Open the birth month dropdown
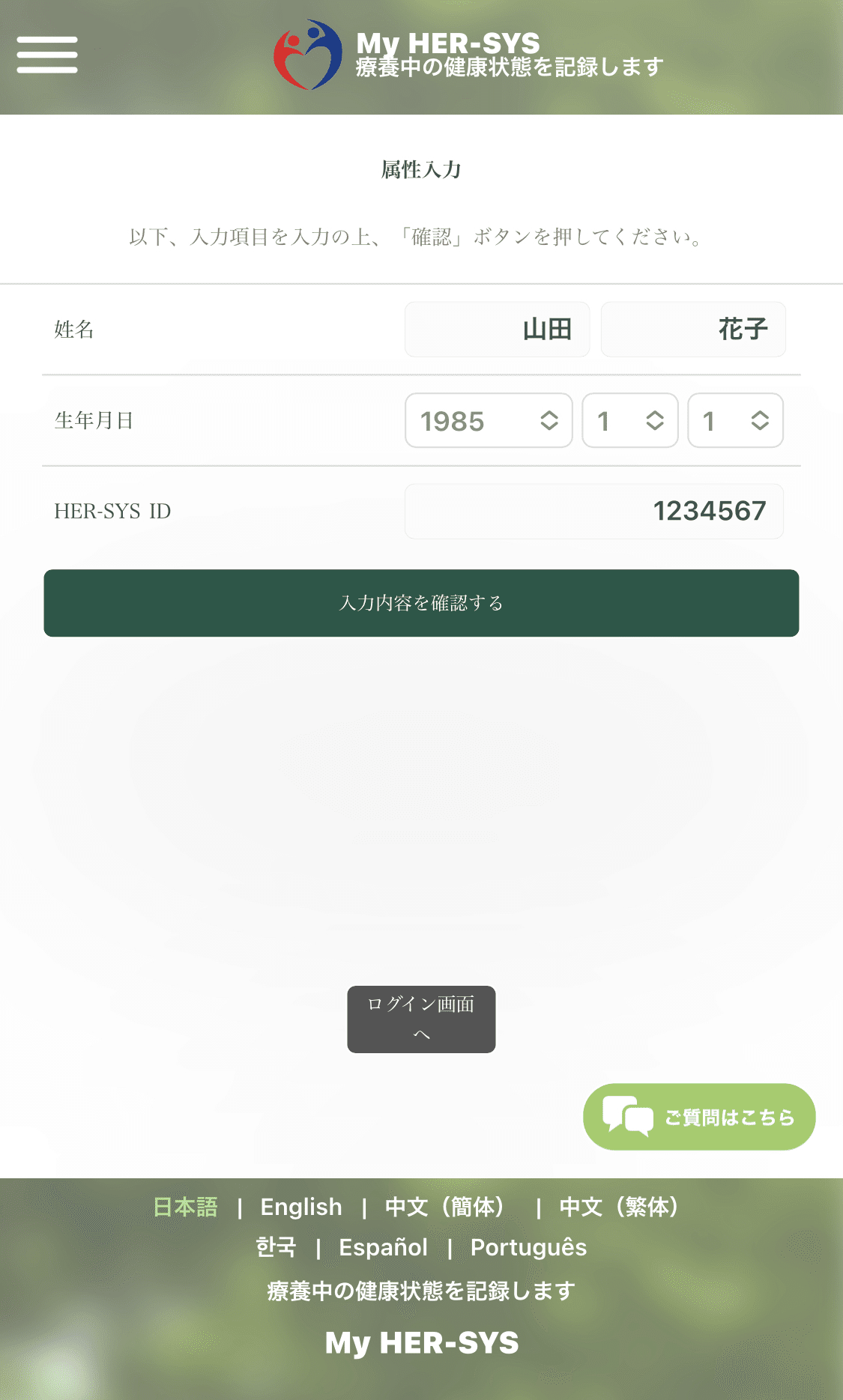This screenshot has height=1400, width=843. click(629, 421)
